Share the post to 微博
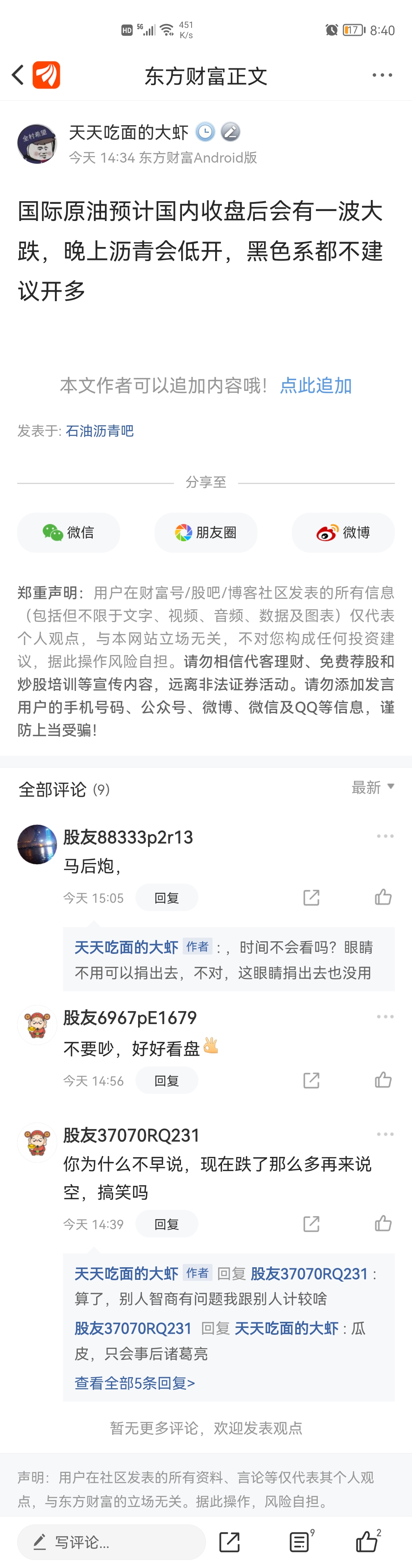The height and width of the screenshot is (1568, 412). pyautogui.click(x=343, y=532)
